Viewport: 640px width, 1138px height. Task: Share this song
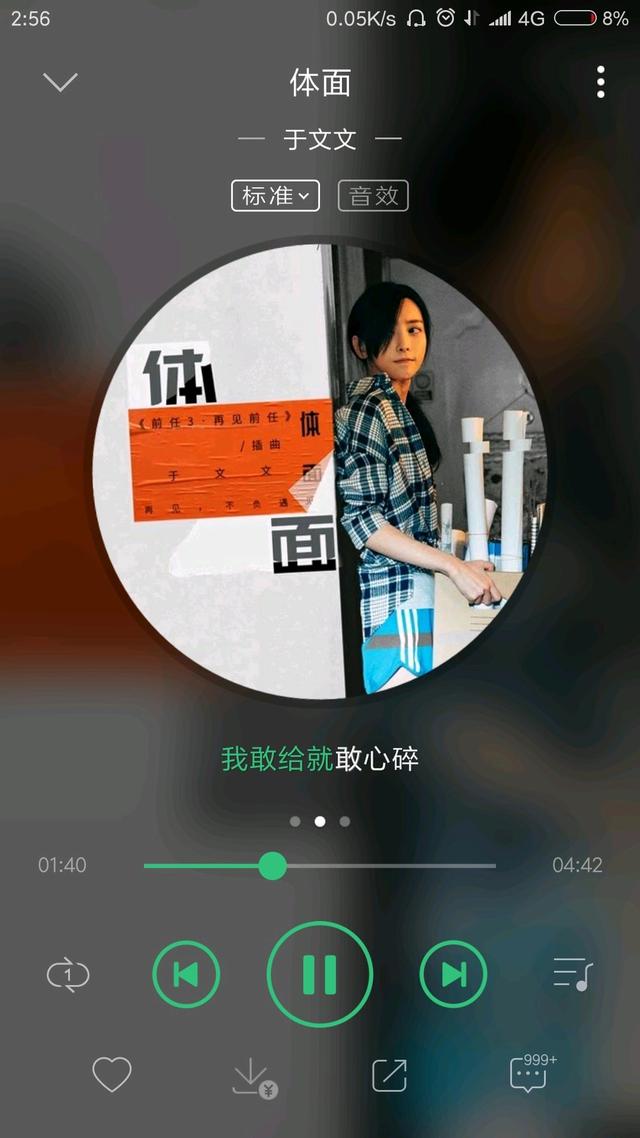pyautogui.click(x=390, y=1075)
